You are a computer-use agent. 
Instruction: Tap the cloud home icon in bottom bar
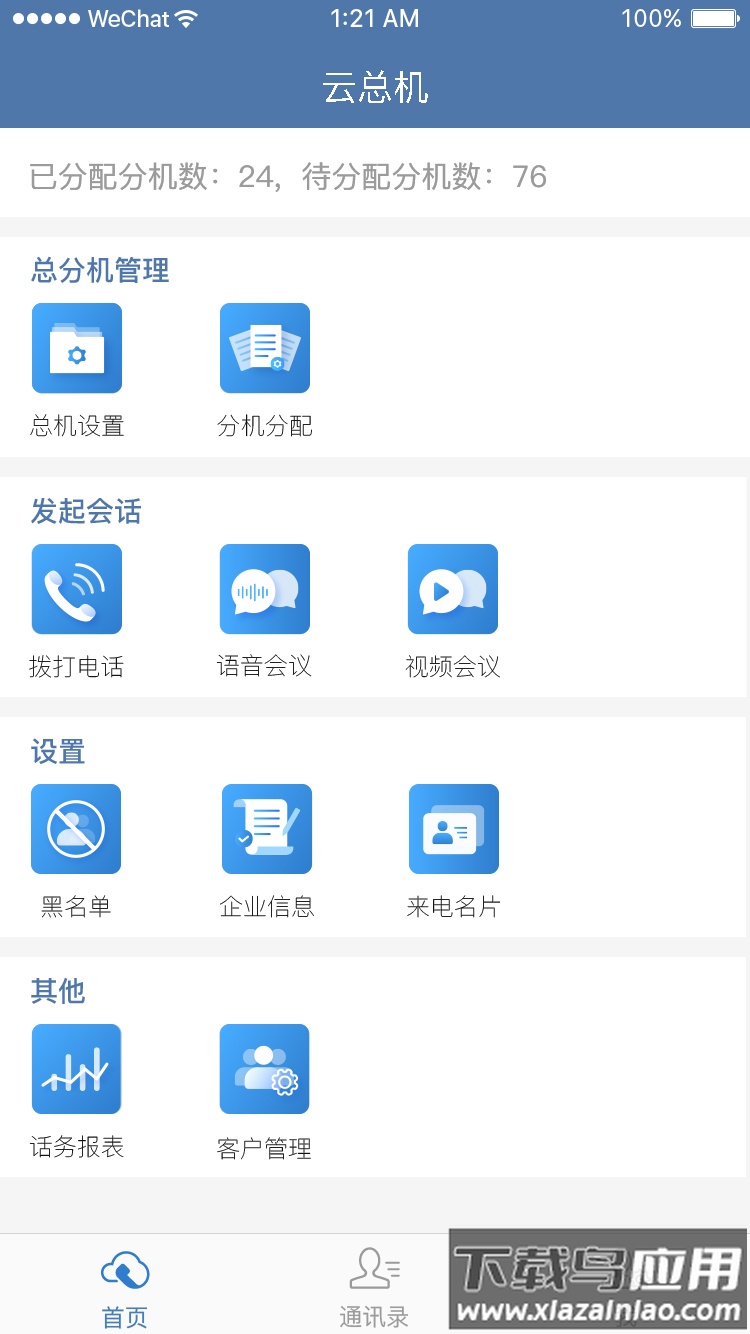click(x=124, y=1272)
